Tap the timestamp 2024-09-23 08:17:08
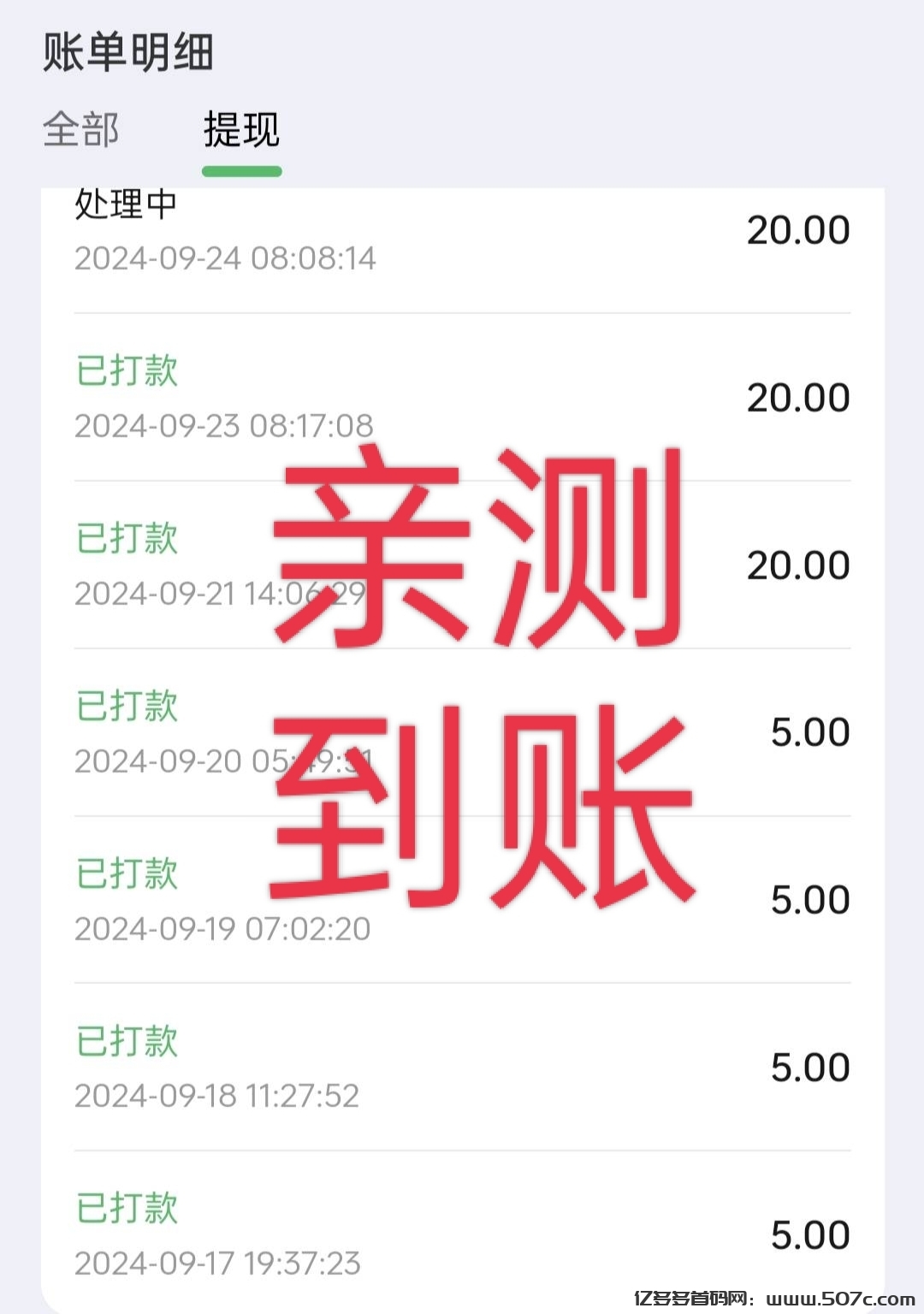This screenshot has height=1314, width=924. [x=228, y=425]
